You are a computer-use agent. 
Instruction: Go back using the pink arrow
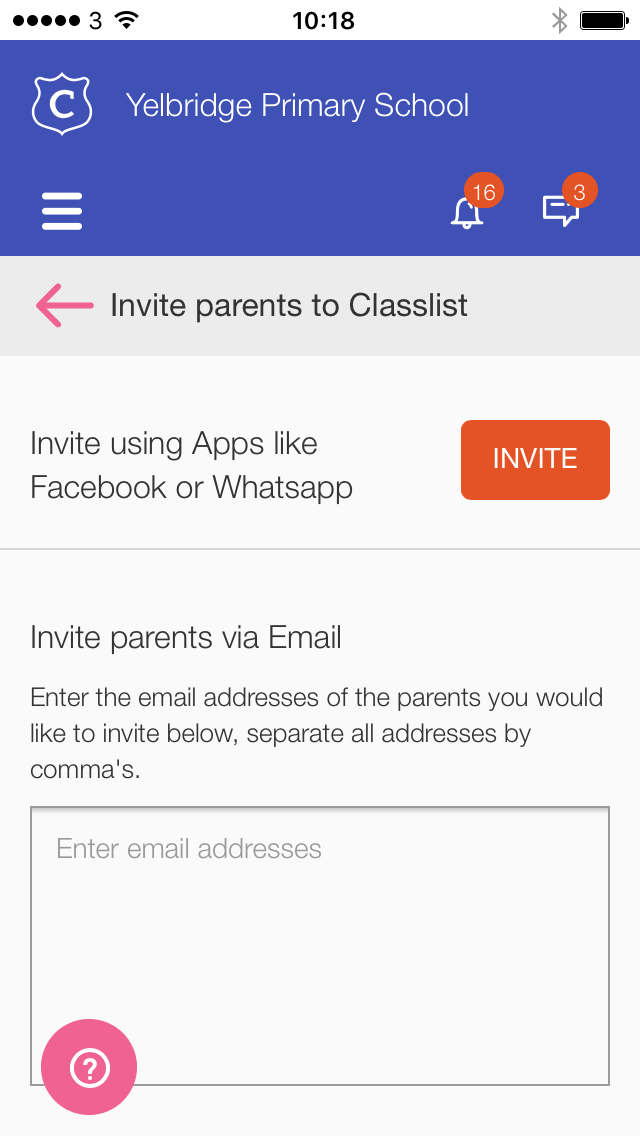pyautogui.click(x=65, y=305)
